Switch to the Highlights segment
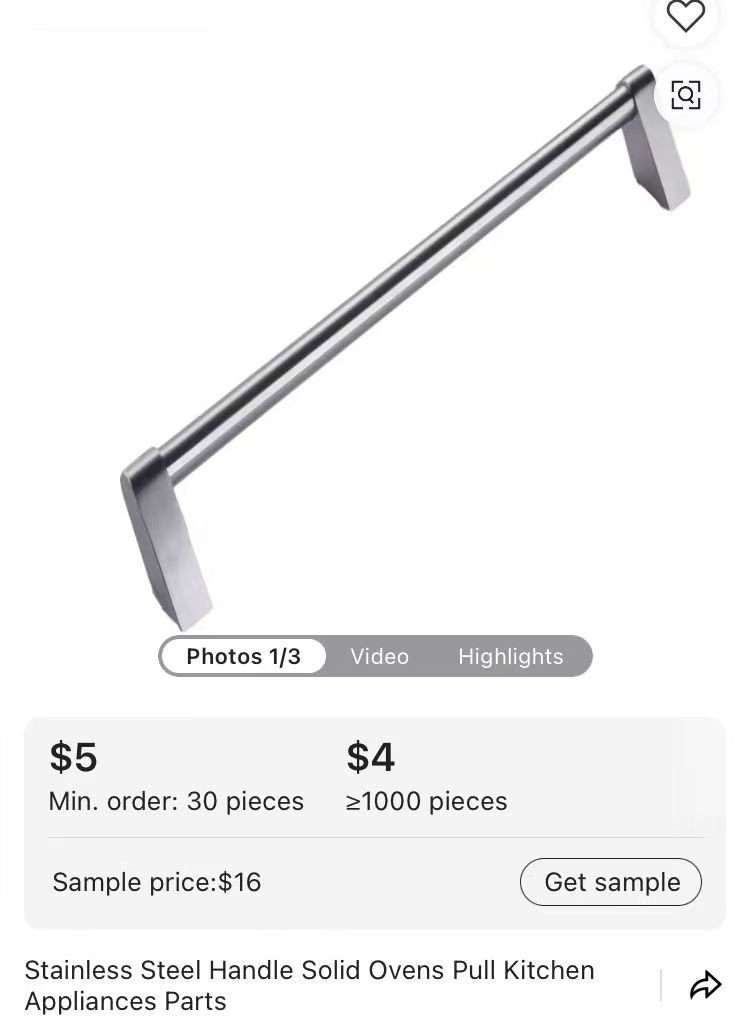The height and width of the screenshot is (1025, 750). click(510, 656)
